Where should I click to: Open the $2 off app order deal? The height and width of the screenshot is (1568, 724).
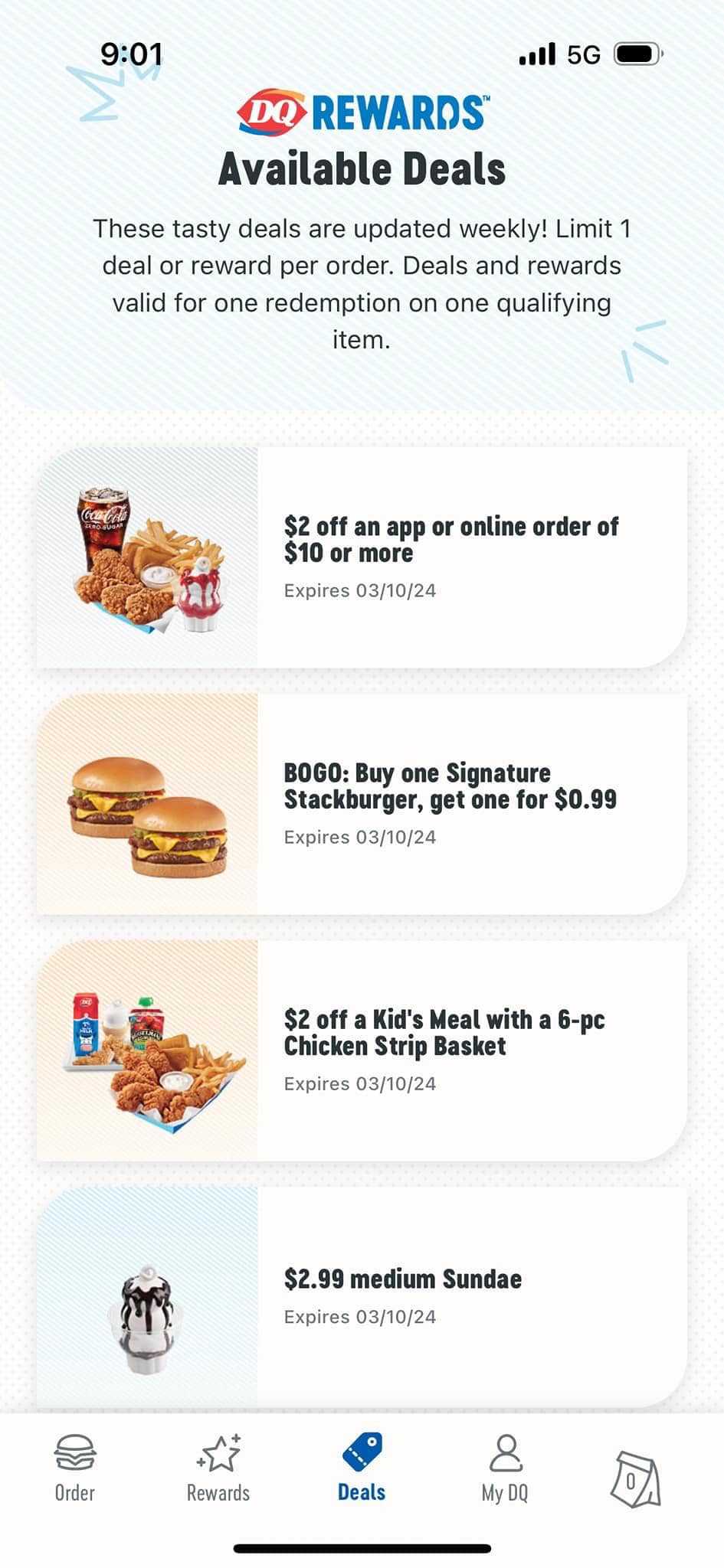pos(362,557)
